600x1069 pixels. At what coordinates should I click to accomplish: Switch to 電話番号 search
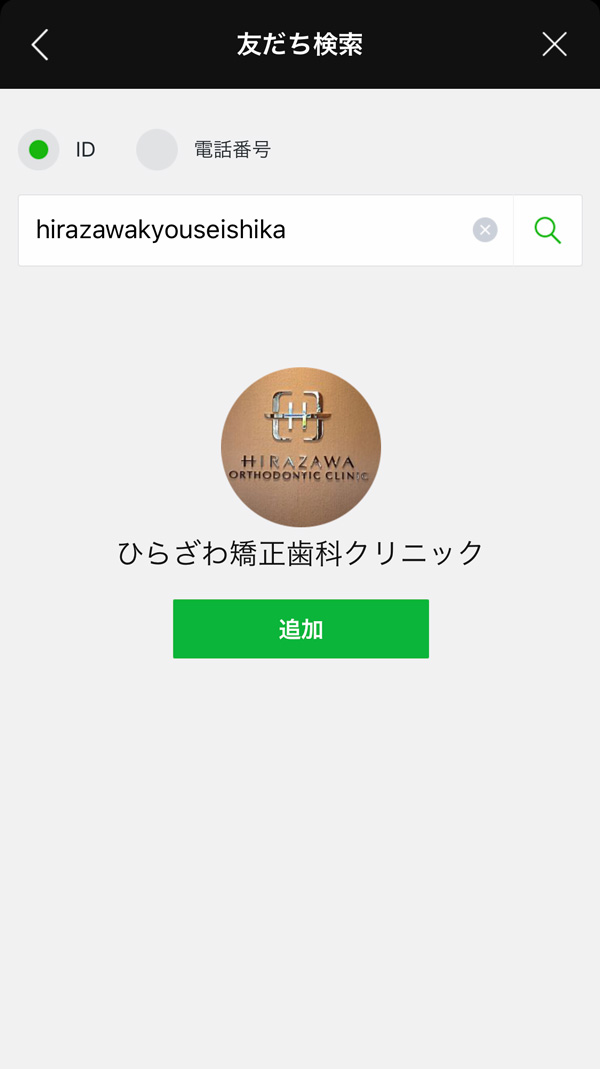tap(157, 150)
